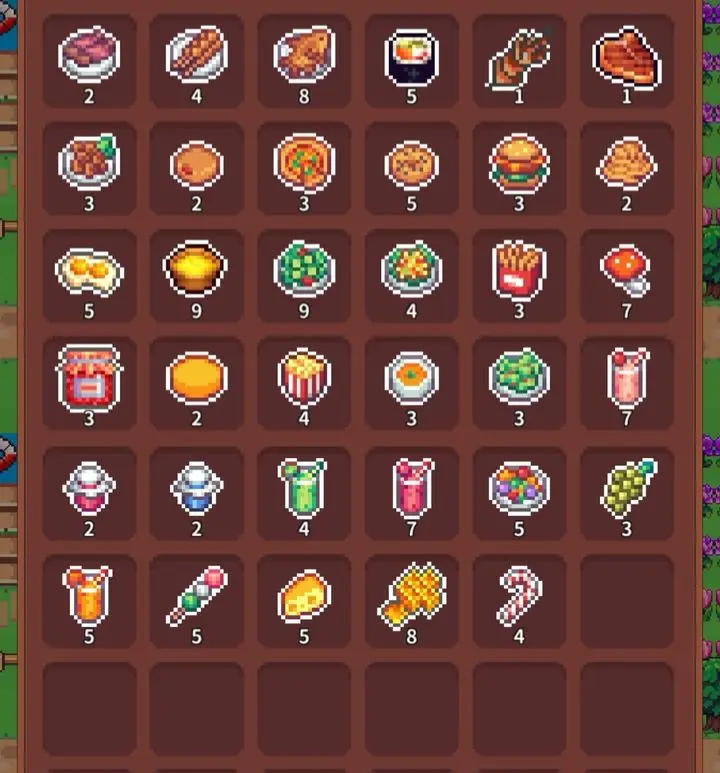Choose the dango skewer item
720x773 pixels.
[197, 595]
